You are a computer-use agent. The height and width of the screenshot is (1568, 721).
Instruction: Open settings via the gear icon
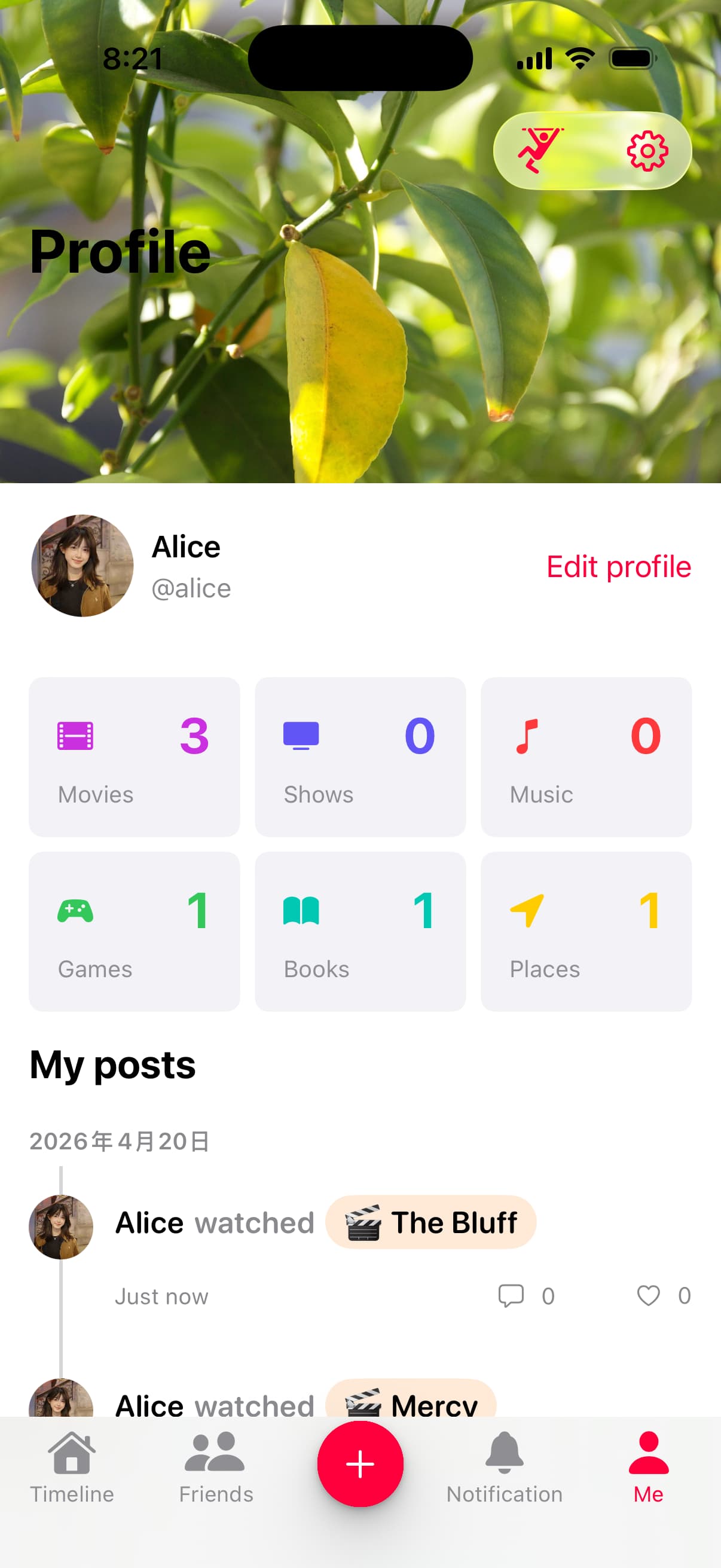[x=647, y=150]
